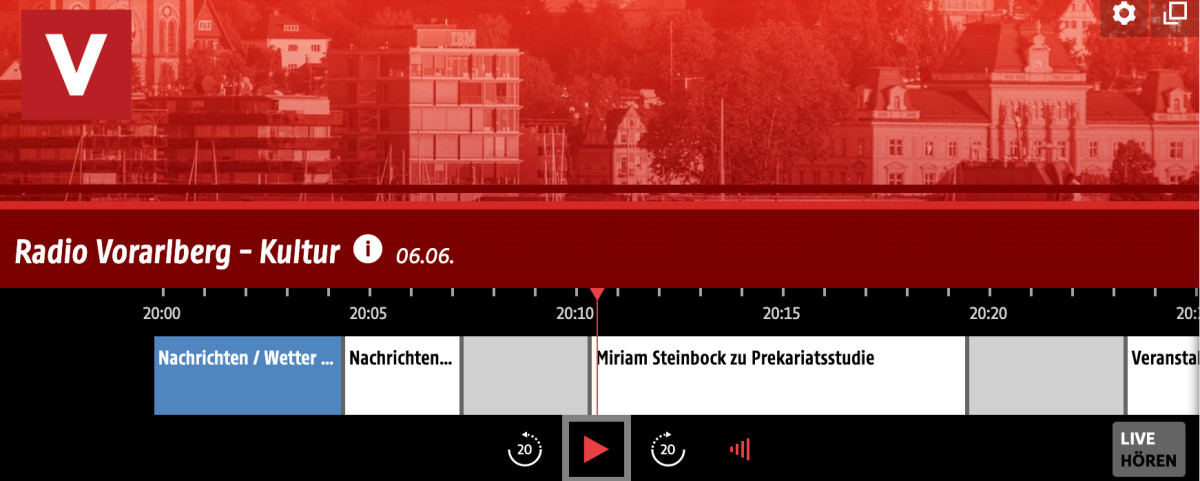Viewport: 1200px width, 481px height.
Task: Adjust volume via the bars icon
Action: point(739,450)
